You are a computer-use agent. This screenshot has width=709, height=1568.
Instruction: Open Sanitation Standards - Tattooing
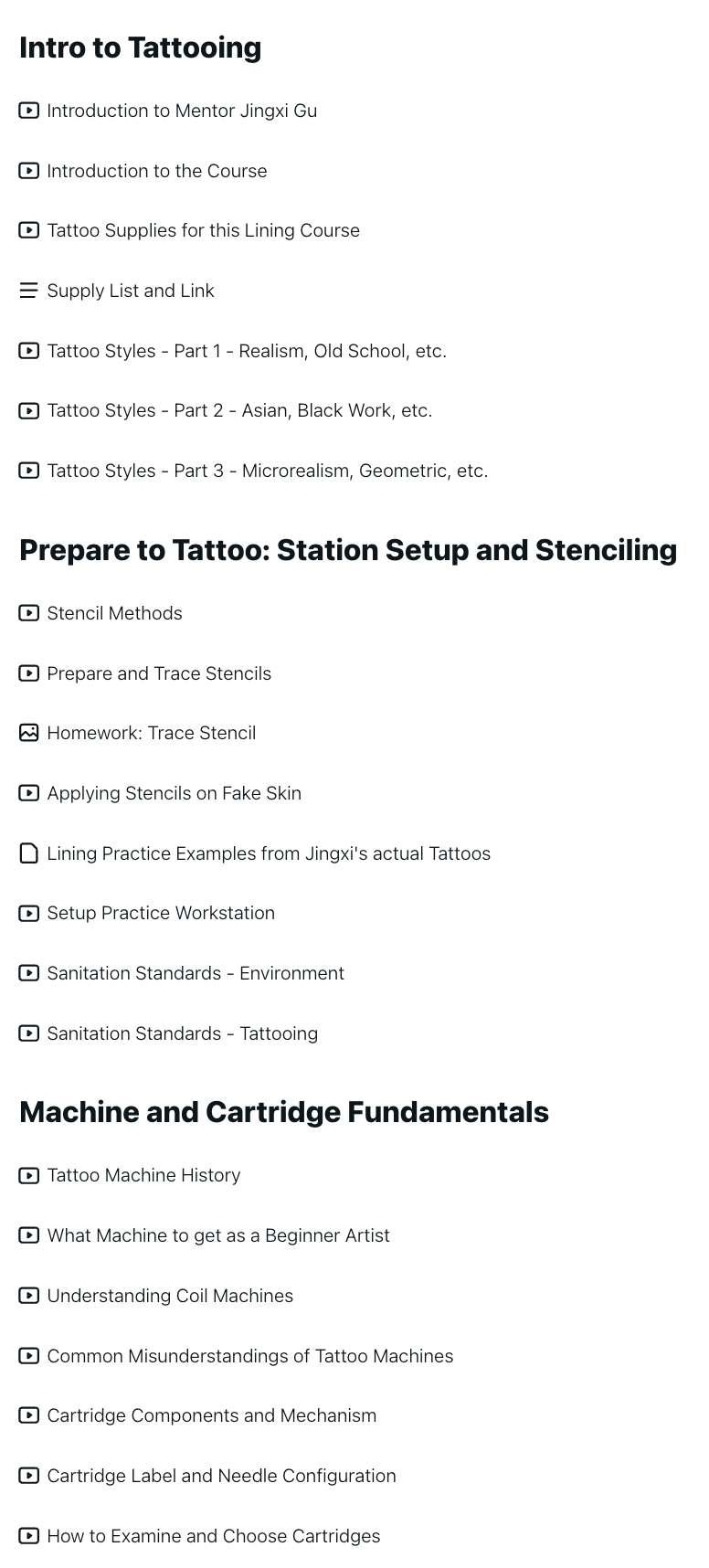(x=183, y=1033)
